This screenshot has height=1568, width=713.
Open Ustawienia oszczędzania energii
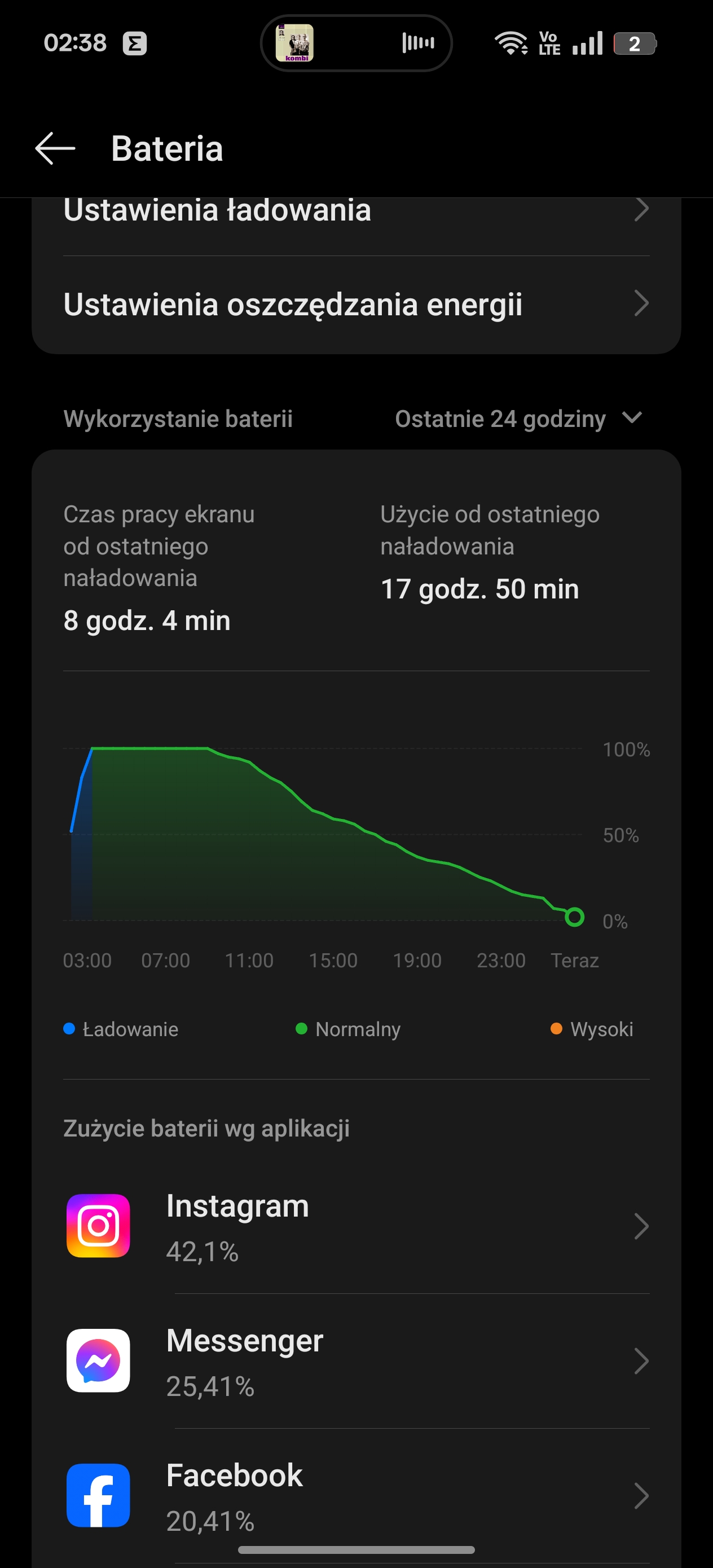tap(356, 305)
